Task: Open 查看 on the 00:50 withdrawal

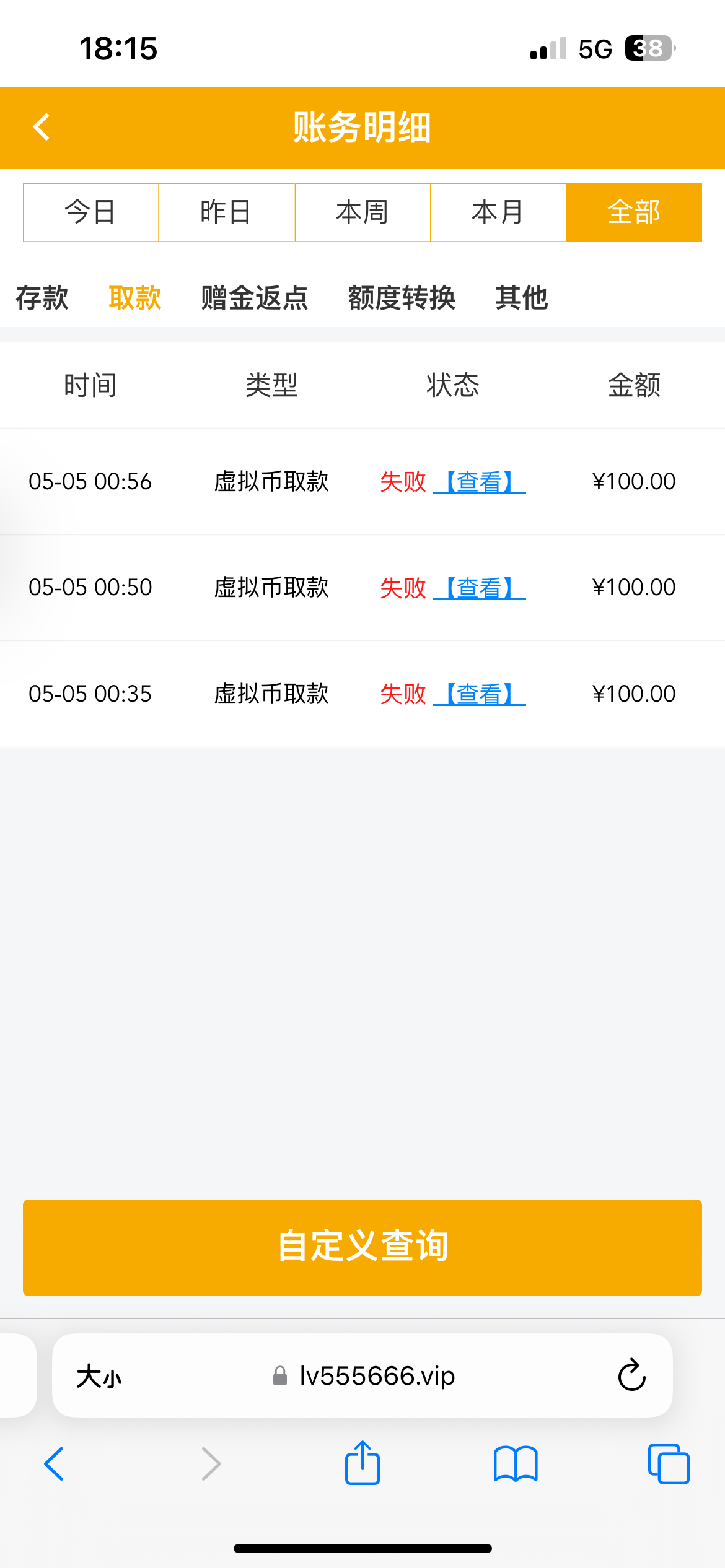Action: (x=480, y=588)
